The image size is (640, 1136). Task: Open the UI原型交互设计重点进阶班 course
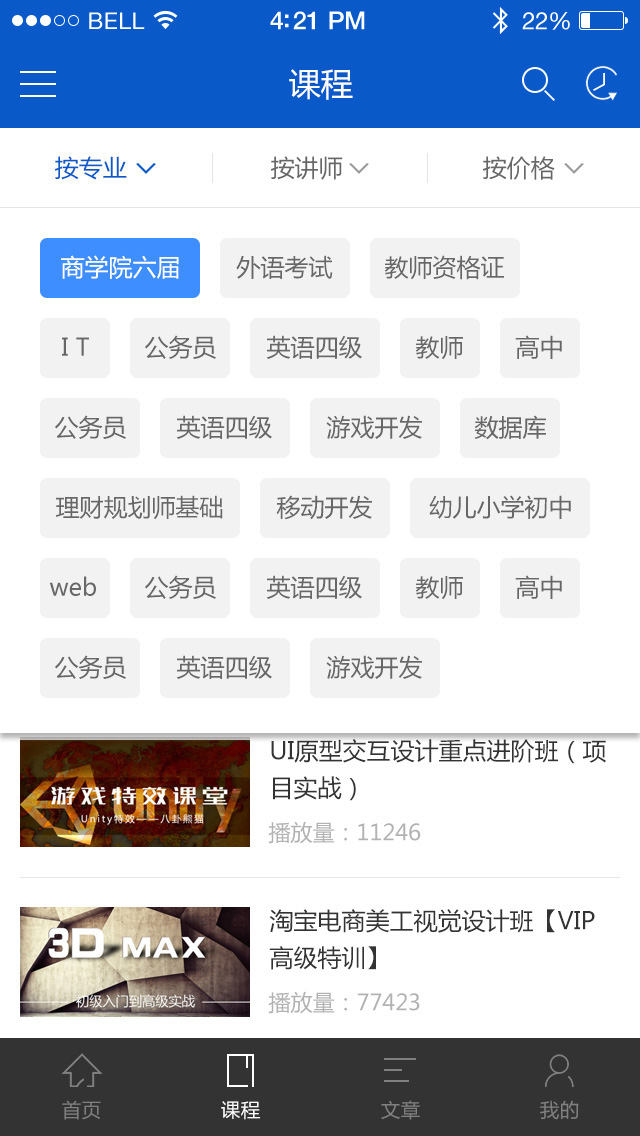click(x=320, y=791)
